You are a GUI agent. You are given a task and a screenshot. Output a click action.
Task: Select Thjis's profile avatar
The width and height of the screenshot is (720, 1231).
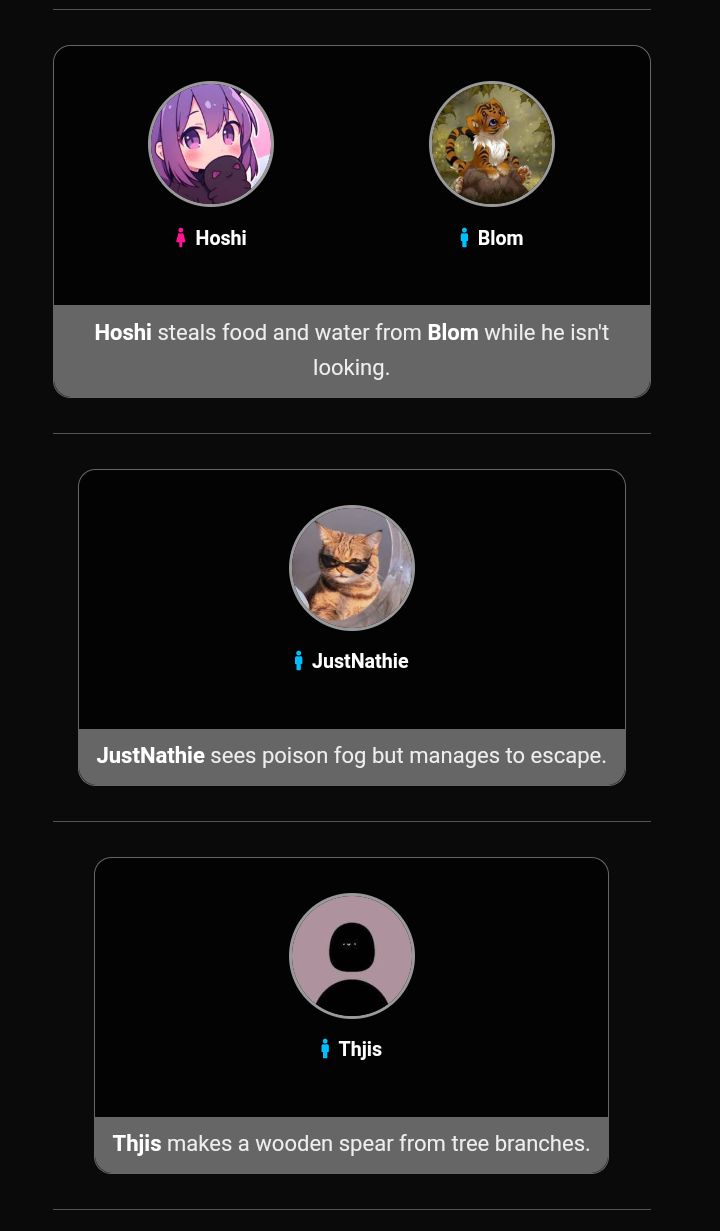point(352,956)
